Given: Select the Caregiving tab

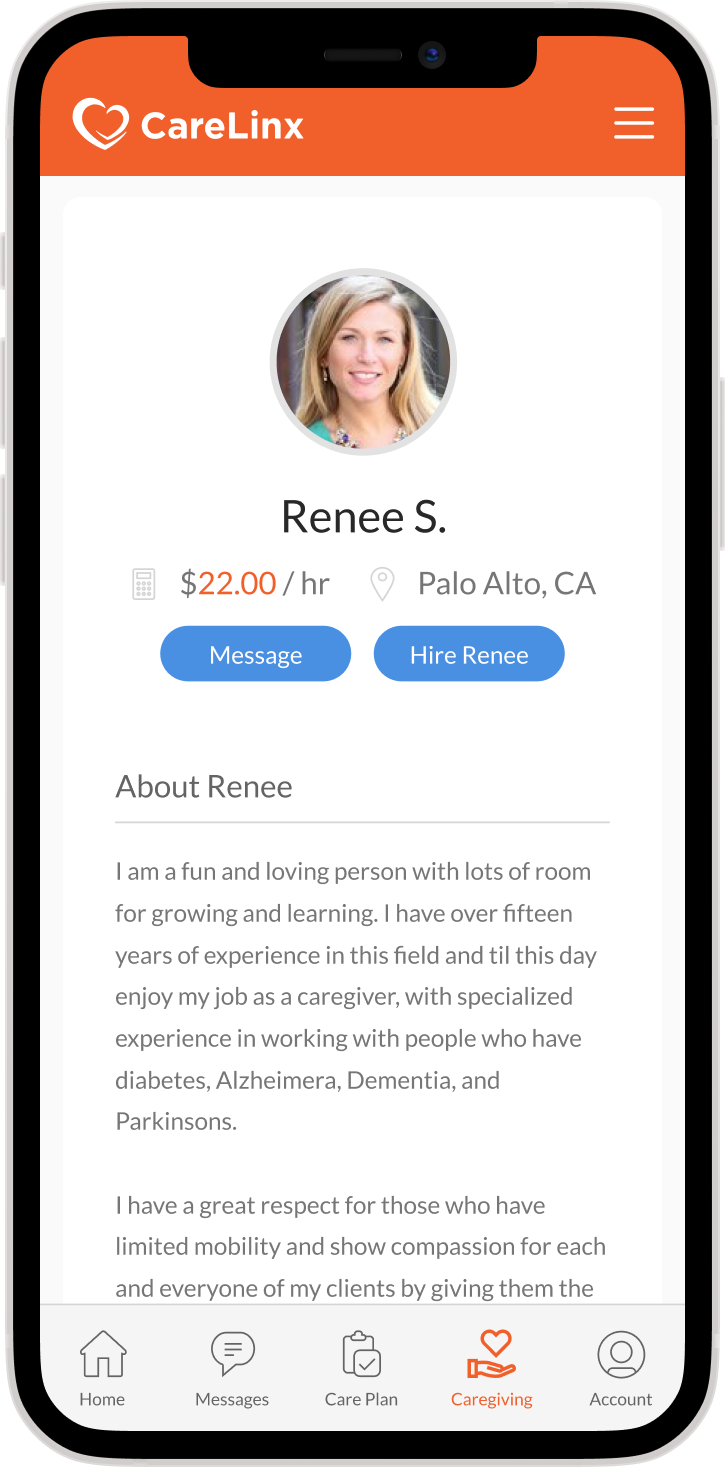Looking at the screenshot, I should point(491,1368).
